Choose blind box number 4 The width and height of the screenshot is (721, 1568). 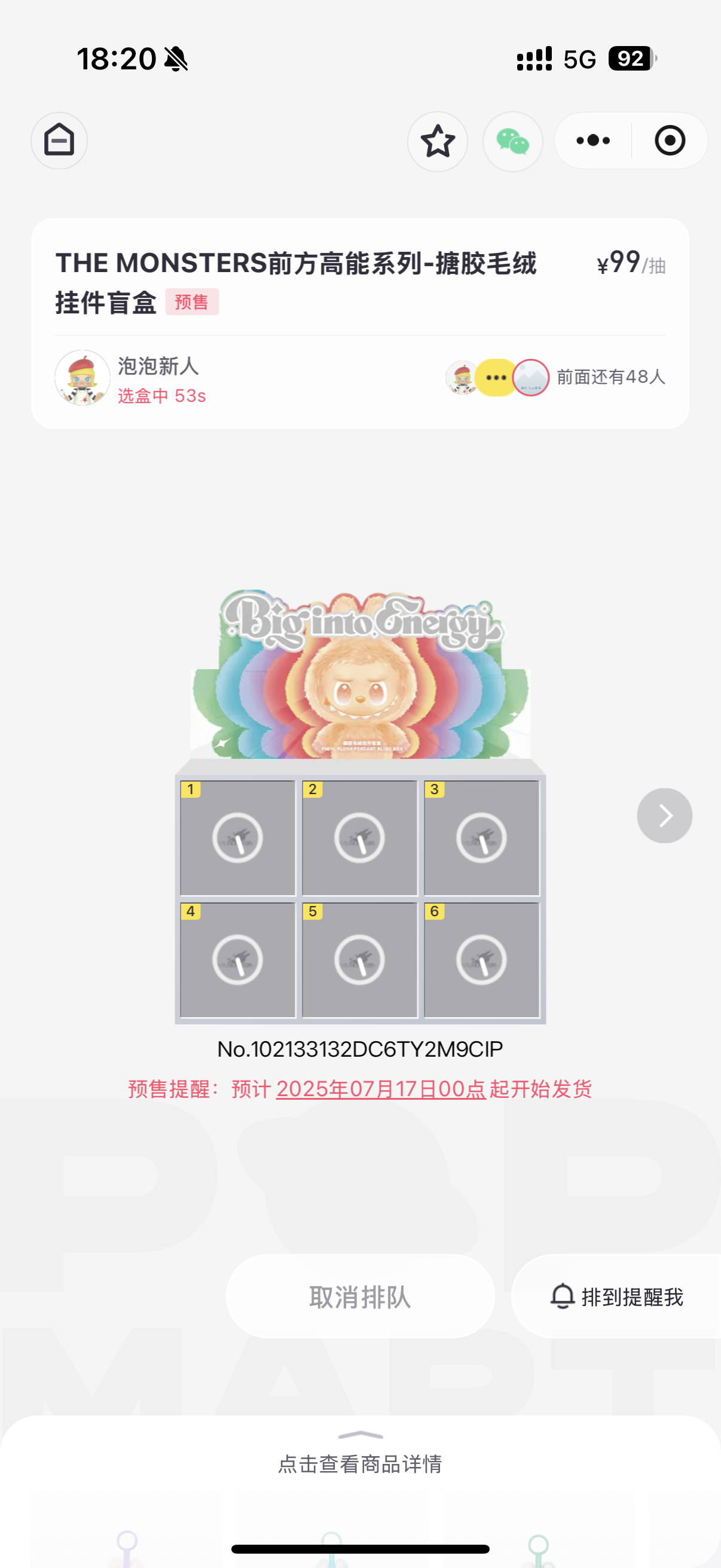point(238,960)
